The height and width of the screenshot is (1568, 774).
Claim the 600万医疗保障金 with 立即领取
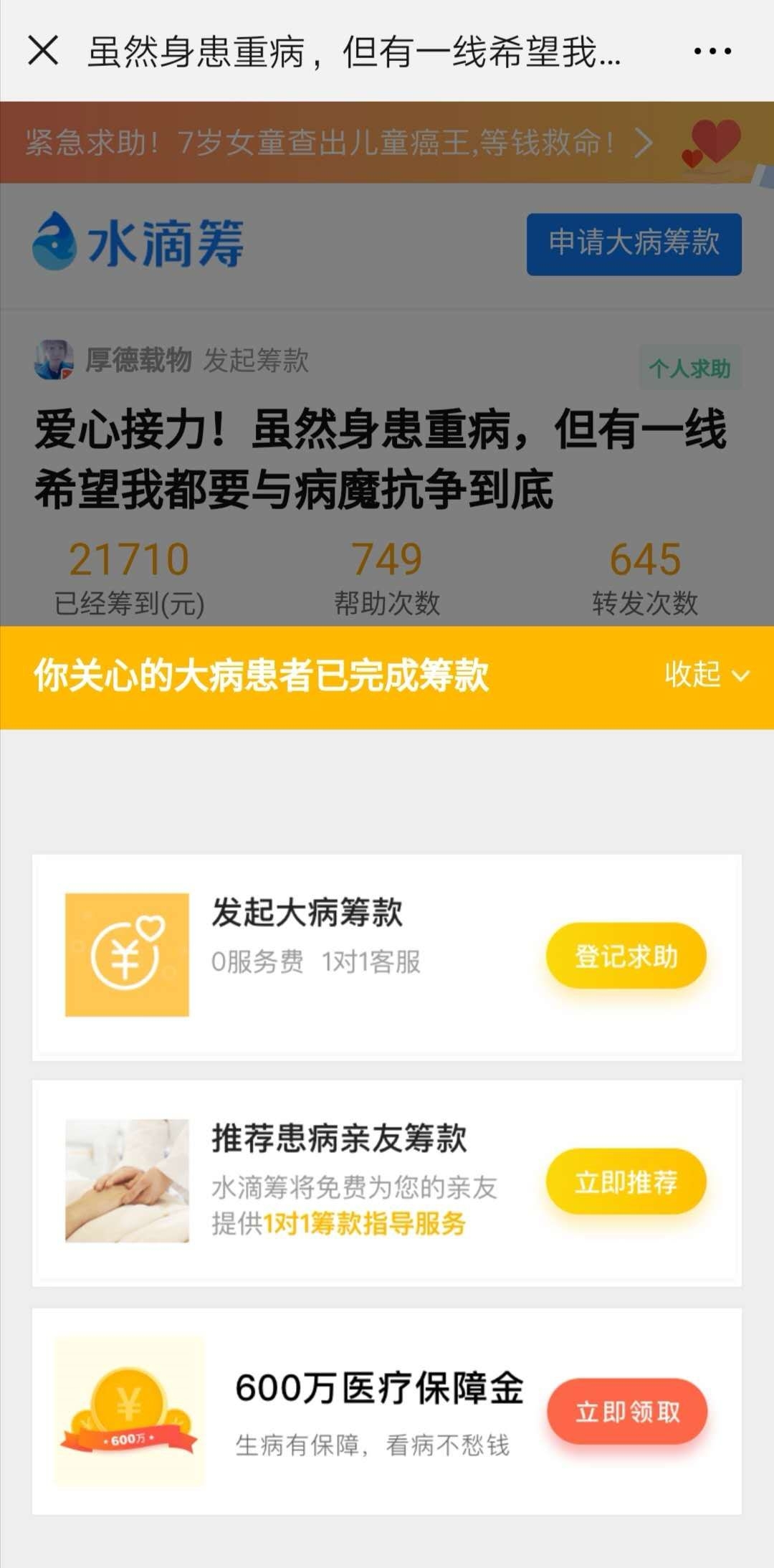pos(627,1411)
